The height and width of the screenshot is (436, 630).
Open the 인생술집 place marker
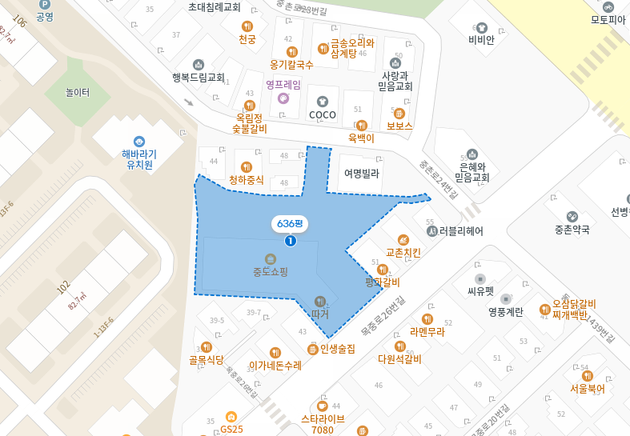click(313, 349)
